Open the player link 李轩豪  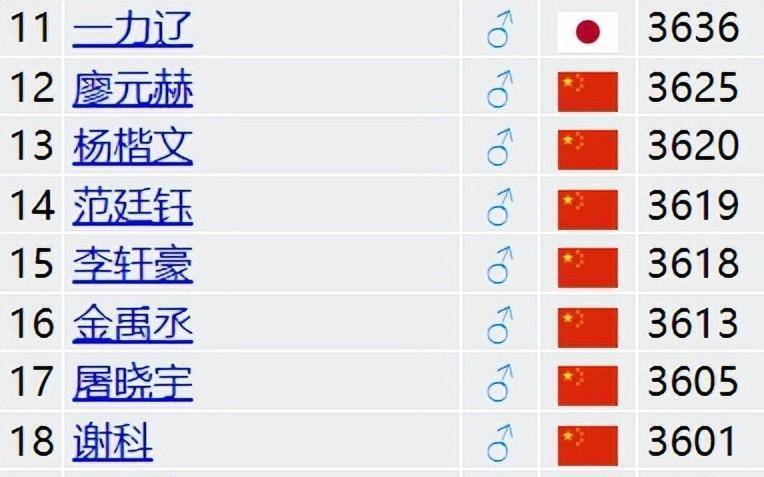(x=132, y=264)
